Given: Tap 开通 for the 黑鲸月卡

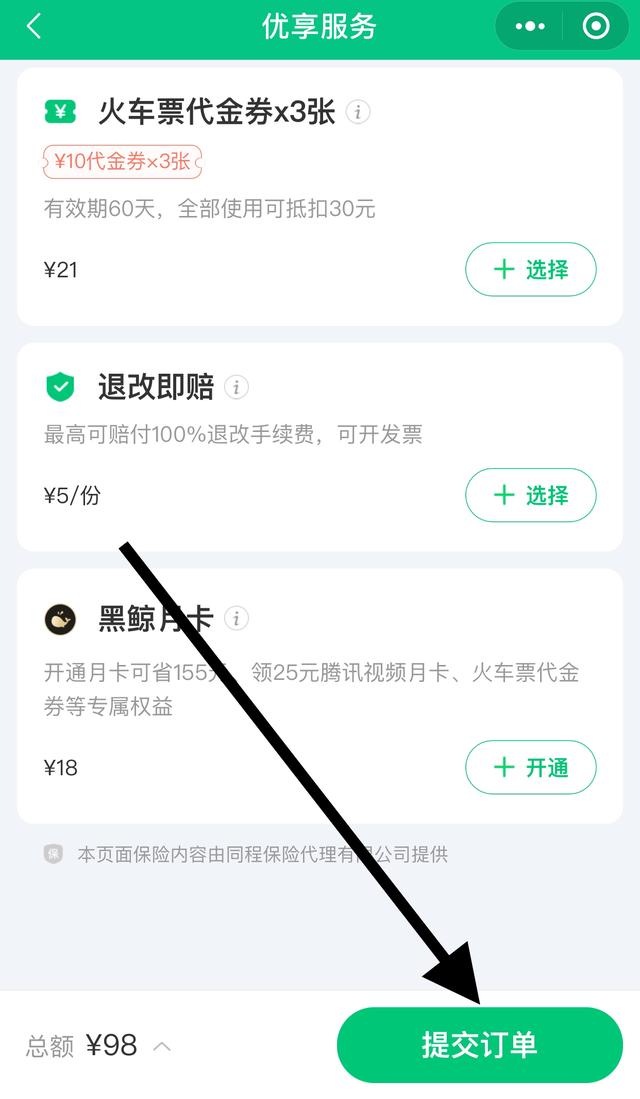Looking at the screenshot, I should (x=531, y=767).
